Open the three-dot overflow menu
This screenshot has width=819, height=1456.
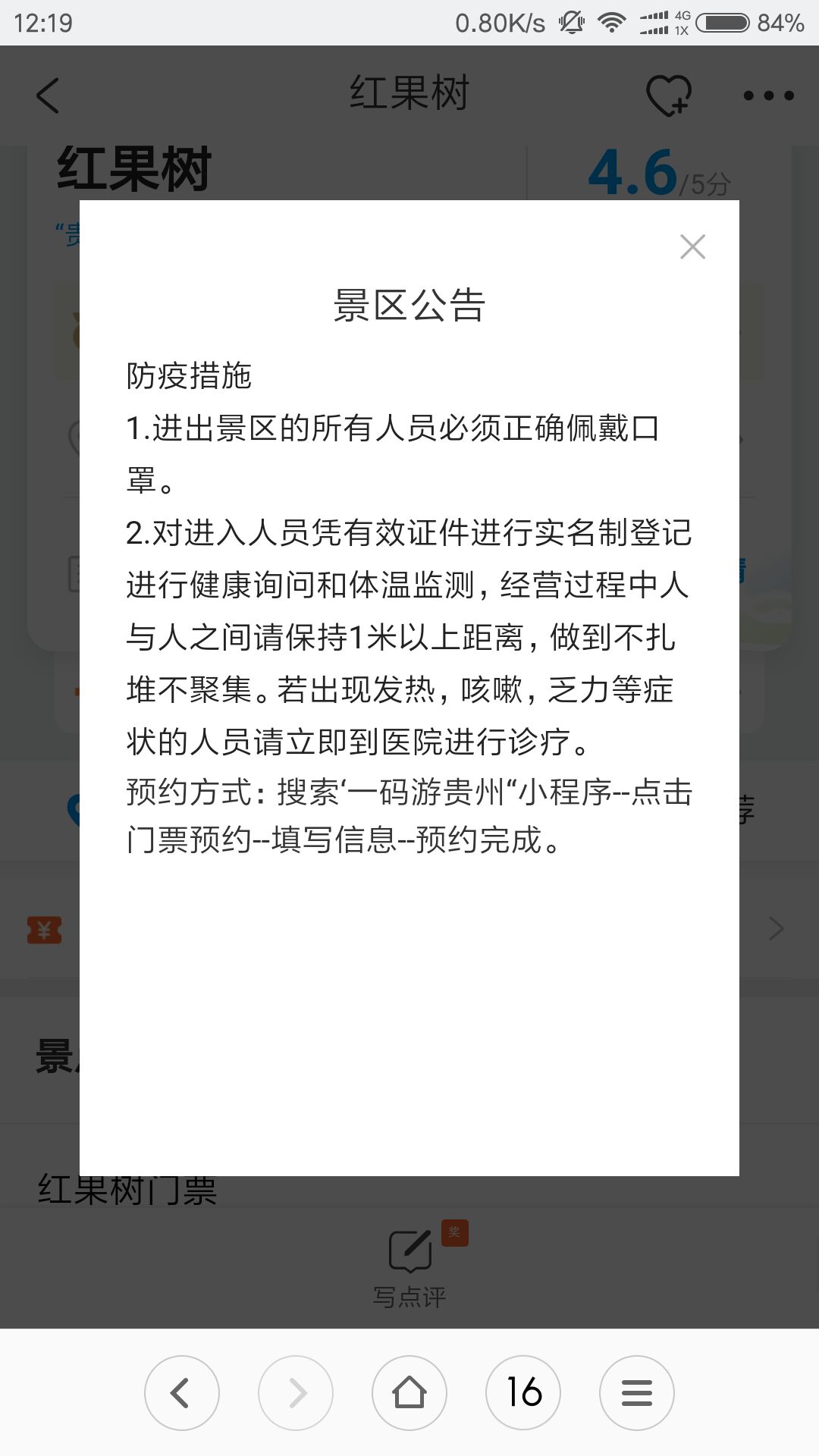(768, 96)
